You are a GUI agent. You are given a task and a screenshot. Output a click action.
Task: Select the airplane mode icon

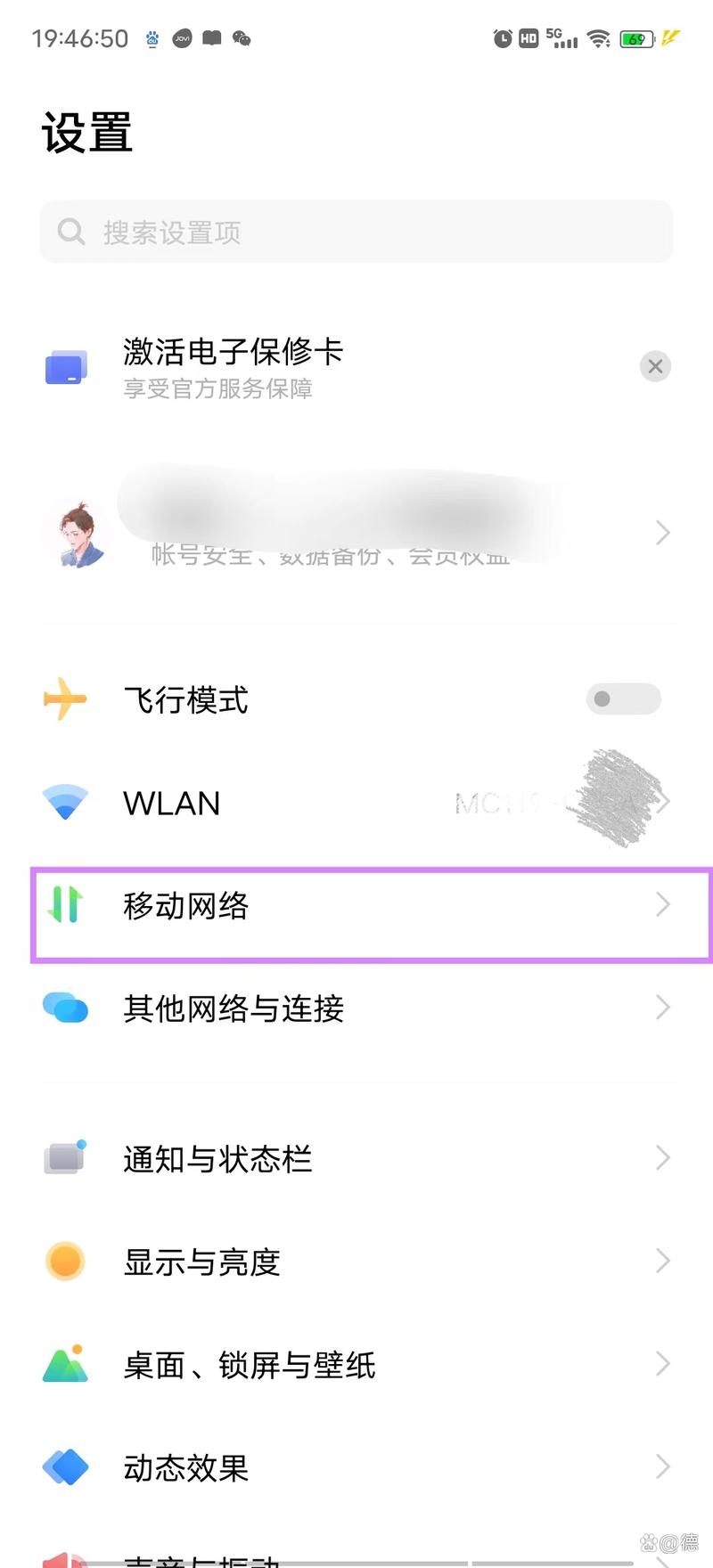[62, 699]
